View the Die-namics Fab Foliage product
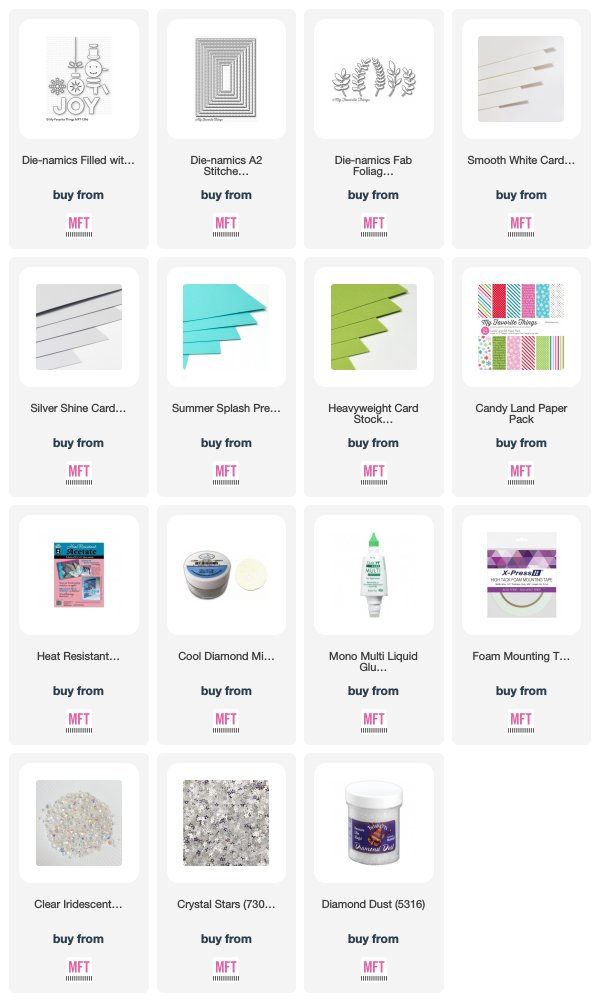This screenshot has height=1002, width=600. point(374,80)
